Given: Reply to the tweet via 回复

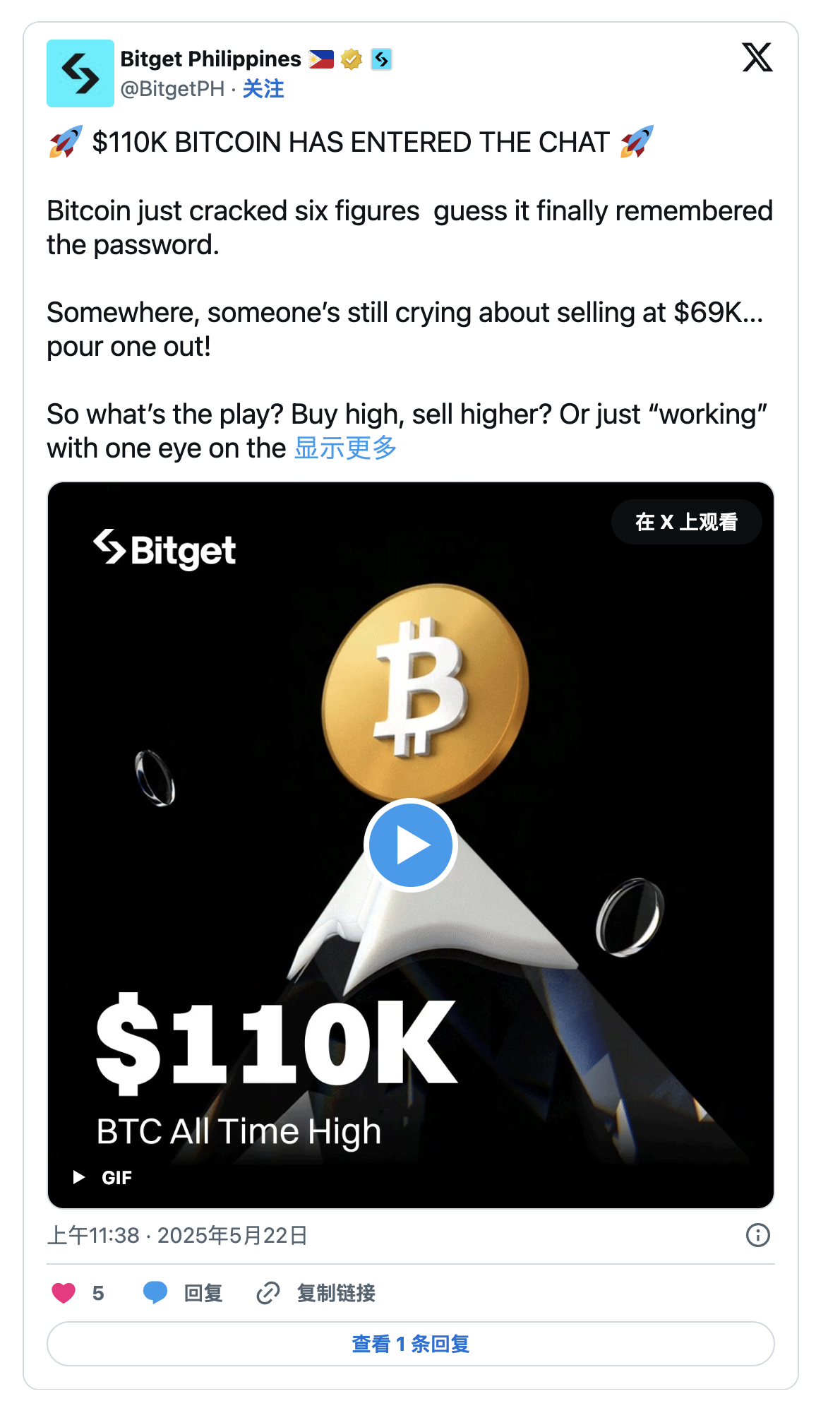Looking at the screenshot, I should pos(184,1293).
